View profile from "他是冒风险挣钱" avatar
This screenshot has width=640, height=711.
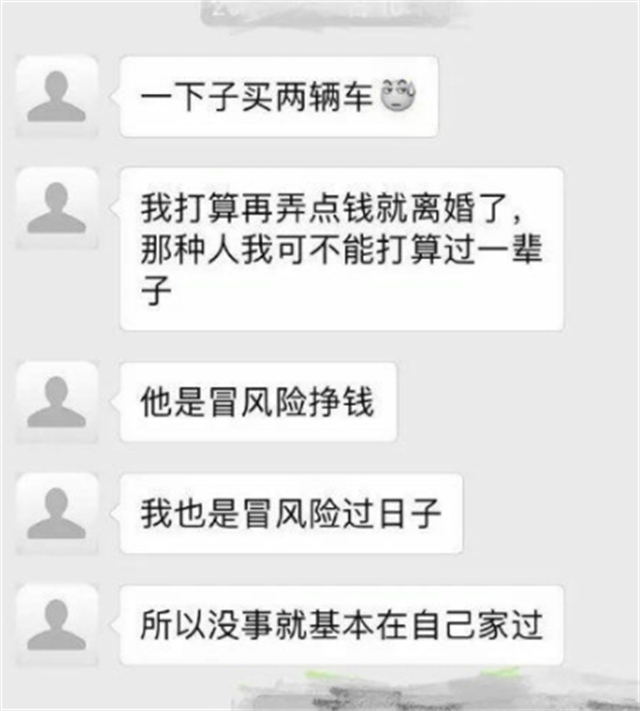click(57, 401)
